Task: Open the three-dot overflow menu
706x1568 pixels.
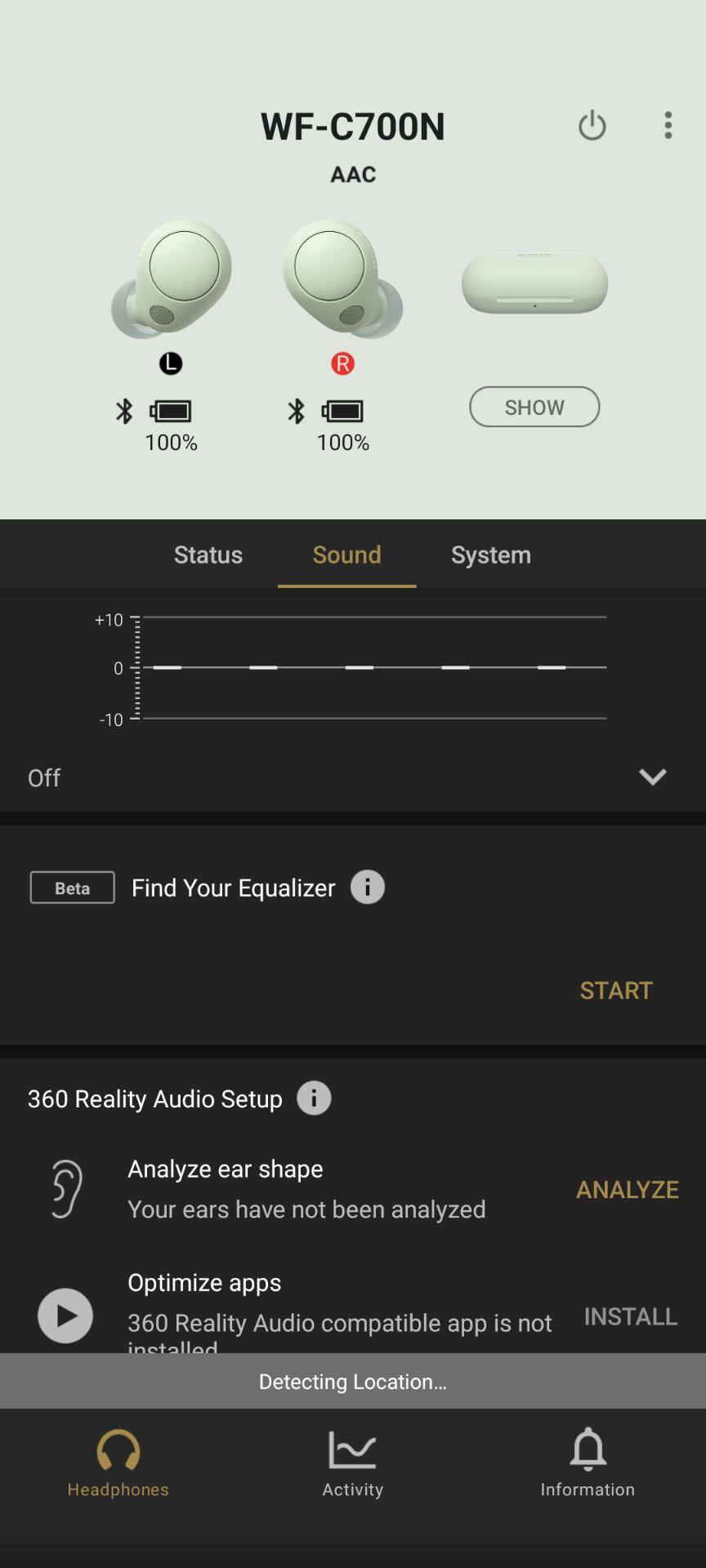Action: [668, 126]
